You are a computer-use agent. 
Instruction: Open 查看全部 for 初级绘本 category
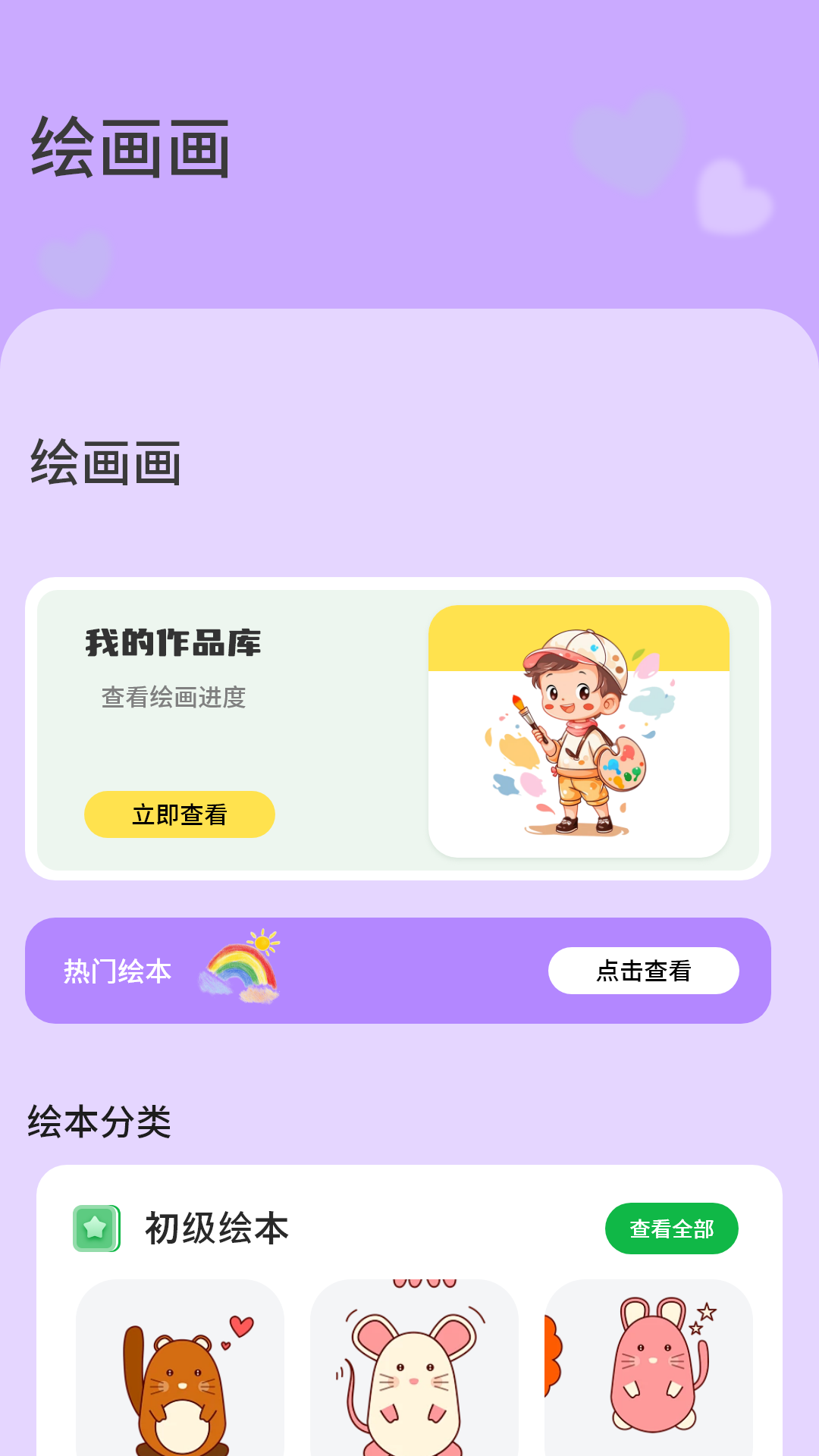671,1229
